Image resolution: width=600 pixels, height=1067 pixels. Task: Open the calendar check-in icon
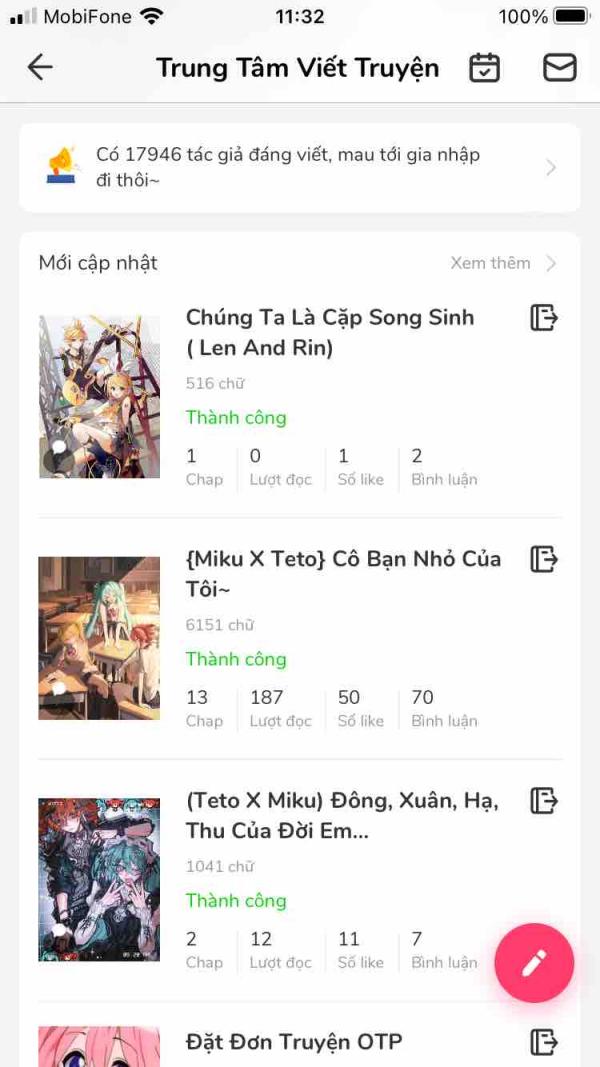[x=485, y=67]
